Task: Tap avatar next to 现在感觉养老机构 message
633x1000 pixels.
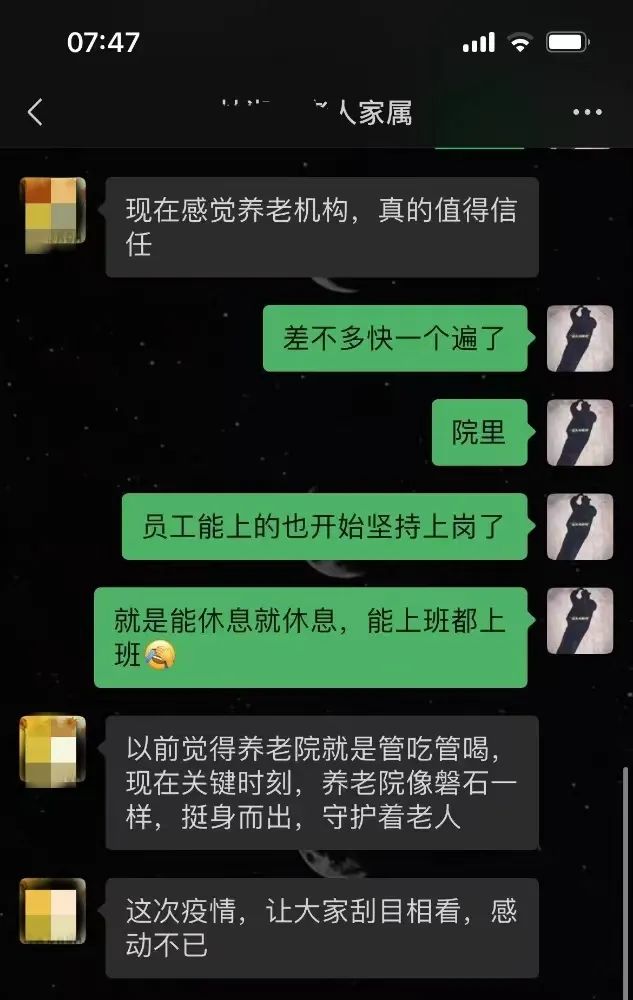Action: point(53,214)
